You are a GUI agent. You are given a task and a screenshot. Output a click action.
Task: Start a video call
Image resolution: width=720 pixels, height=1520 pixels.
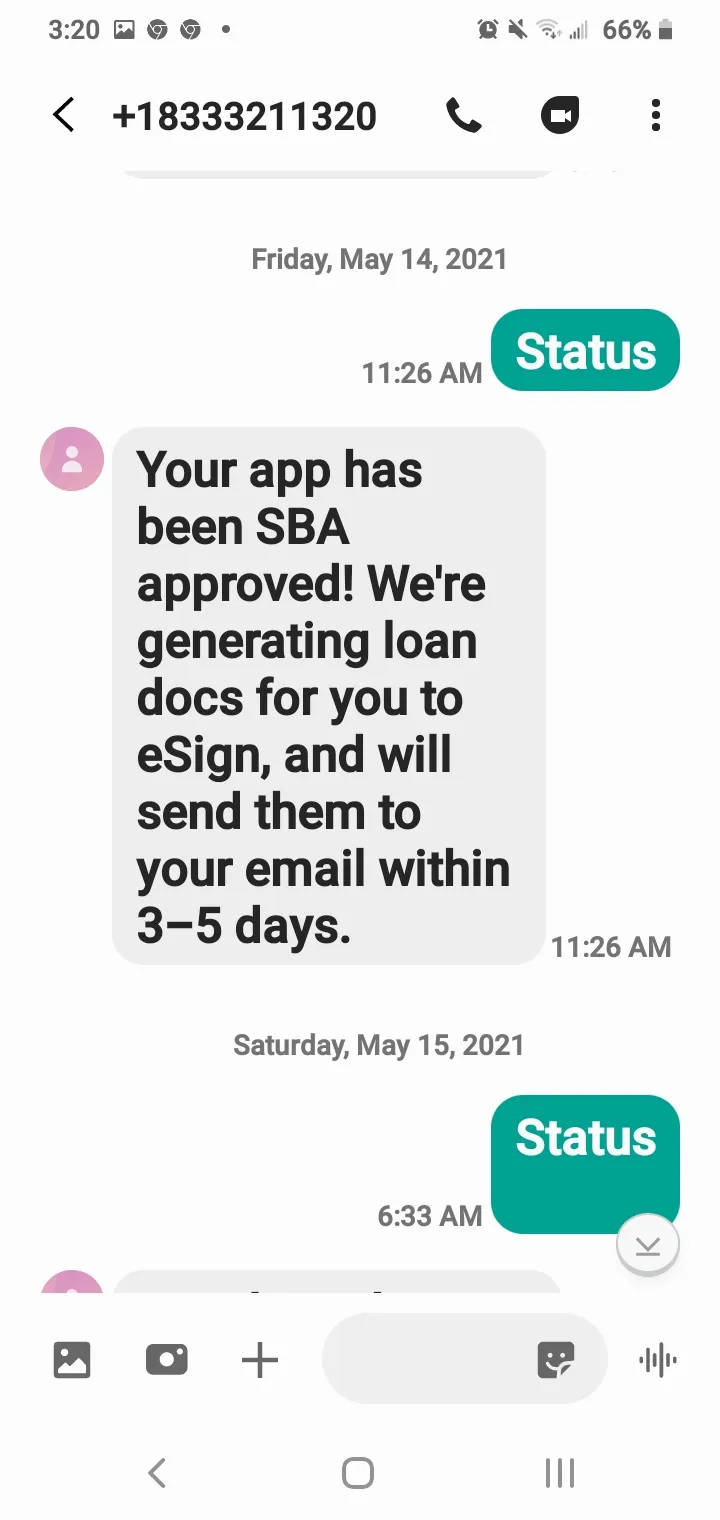click(560, 116)
